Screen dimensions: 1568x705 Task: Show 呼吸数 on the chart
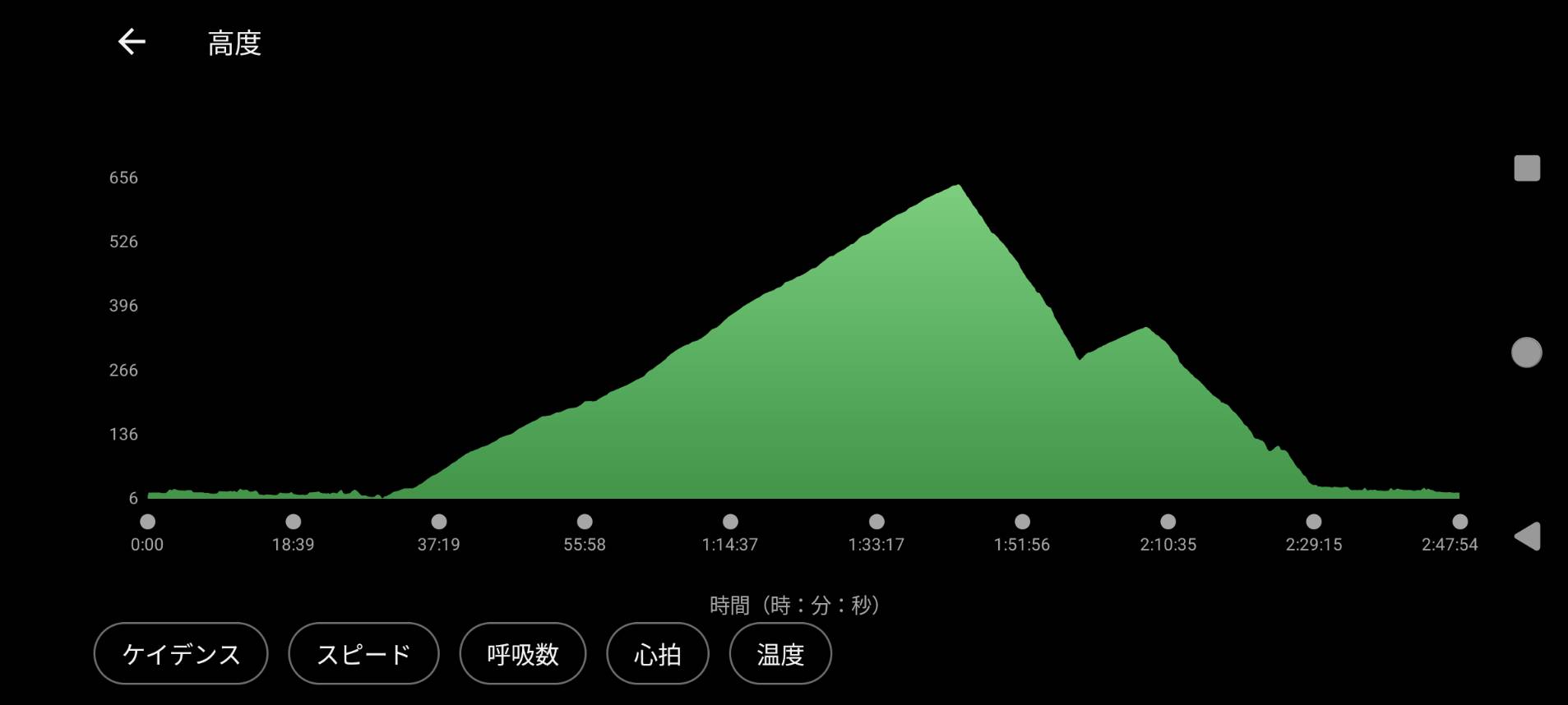522,653
